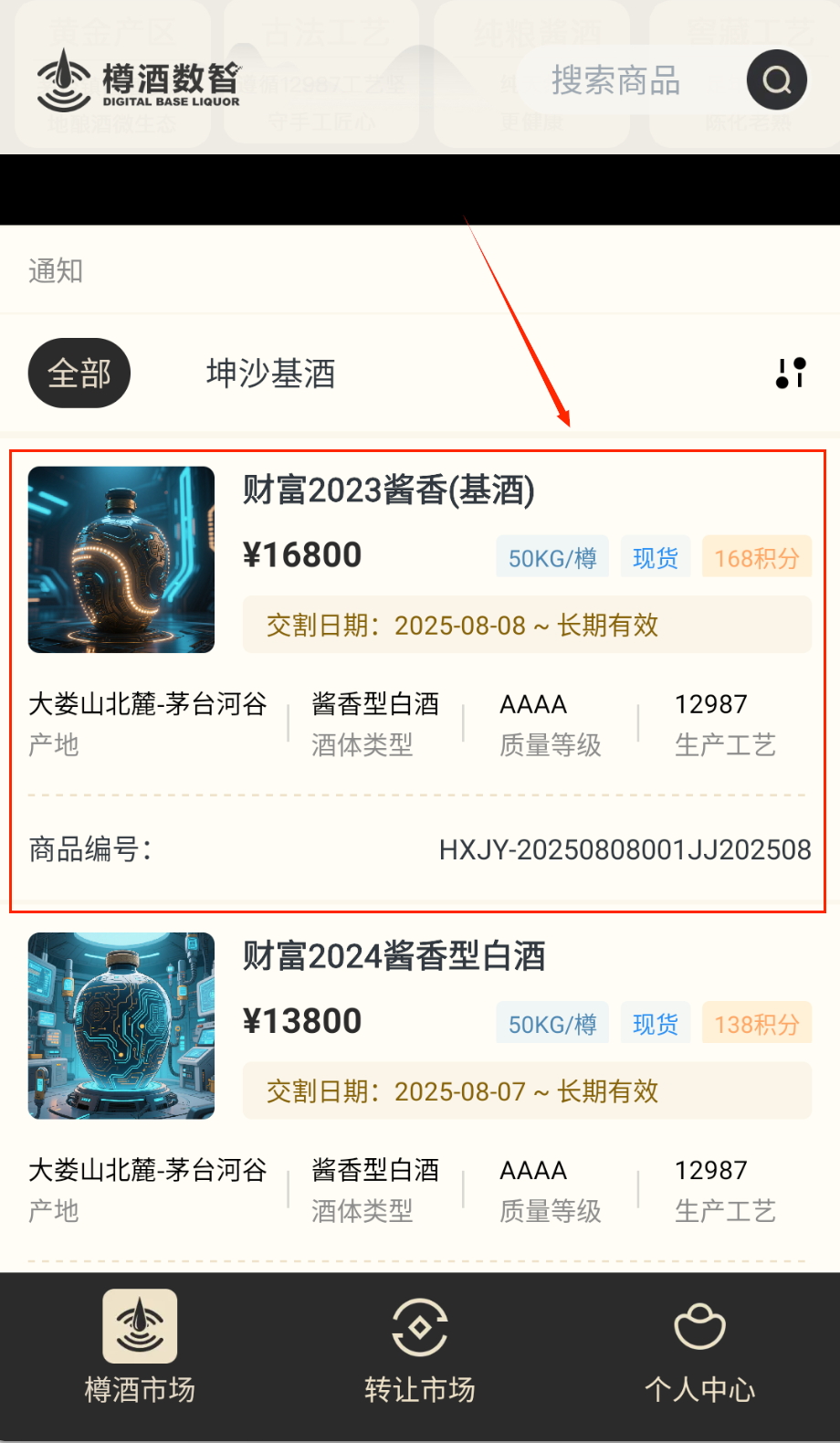Switch to the 坤沙基酒 category
The width and height of the screenshot is (840, 1443).
[270, 374]
